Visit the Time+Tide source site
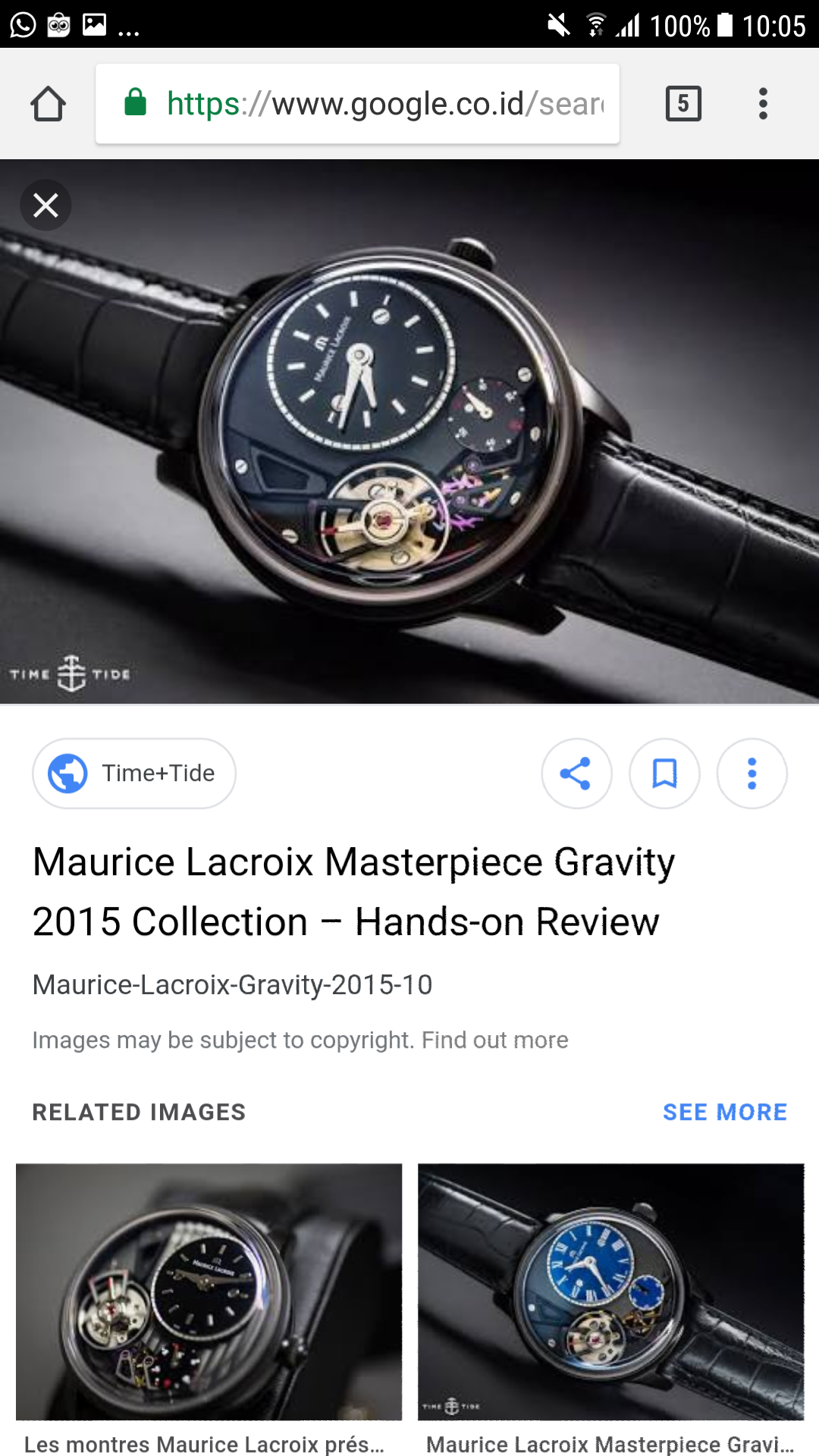 coord(134,773)
